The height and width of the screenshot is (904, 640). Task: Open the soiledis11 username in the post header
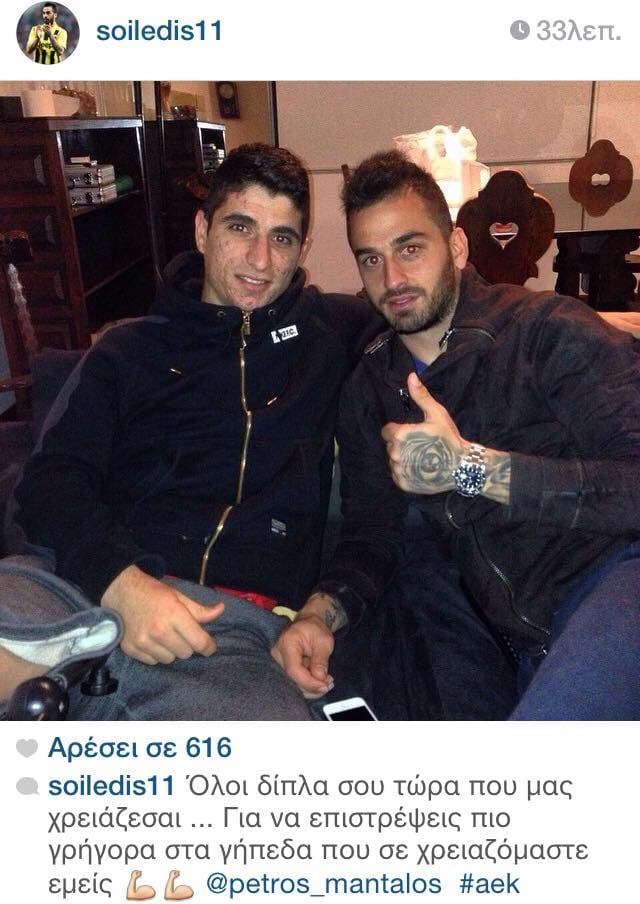click(x=159, y=31)
